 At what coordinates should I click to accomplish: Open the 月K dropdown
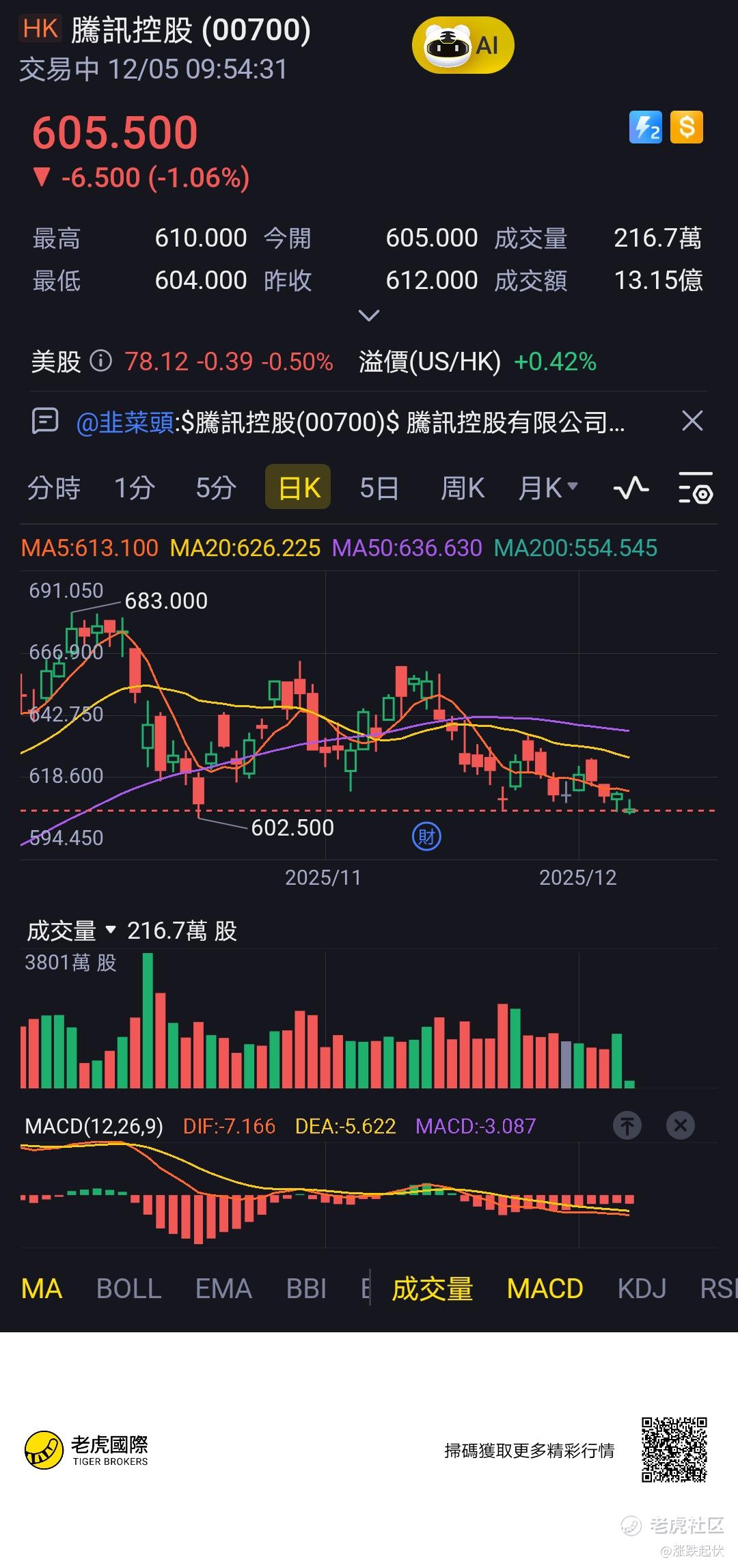click(548, 488)
